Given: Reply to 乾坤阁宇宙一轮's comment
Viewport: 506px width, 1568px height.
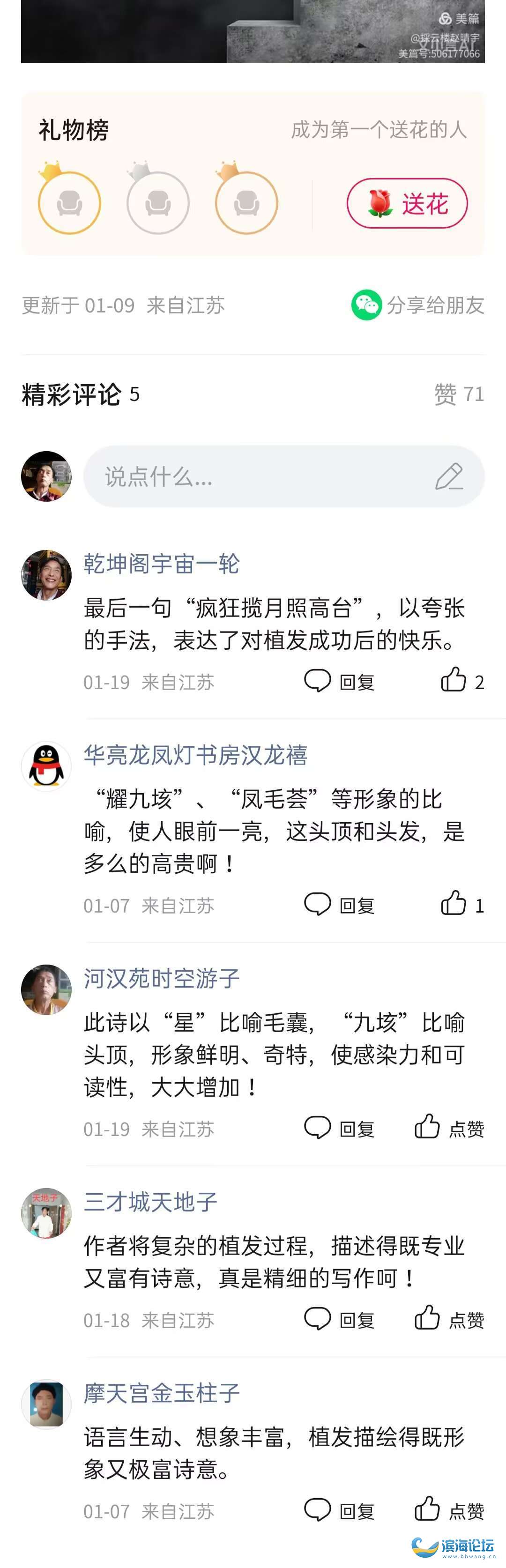Looking at the screenshot, I should (x=339, y=681).
